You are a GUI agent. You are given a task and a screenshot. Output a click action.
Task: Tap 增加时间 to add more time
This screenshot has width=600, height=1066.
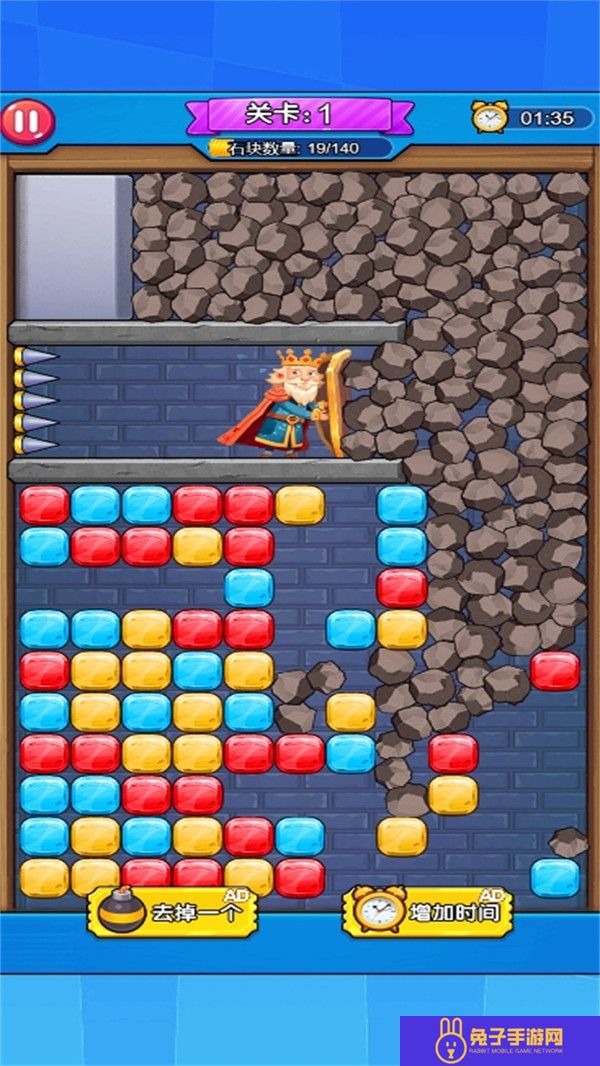(x=428, y=911)
